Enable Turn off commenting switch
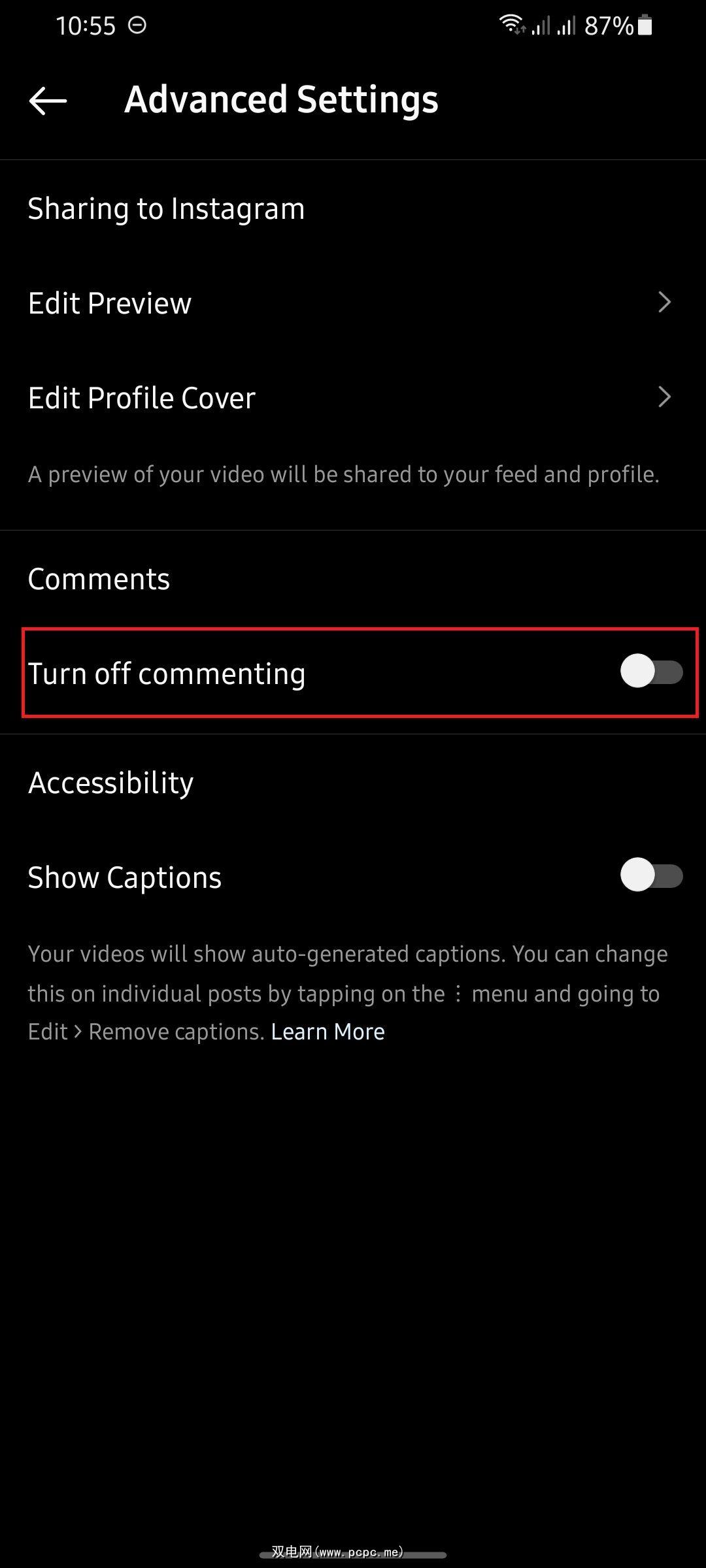Screen dimensions: 706x1568 (x=651, y=672)
